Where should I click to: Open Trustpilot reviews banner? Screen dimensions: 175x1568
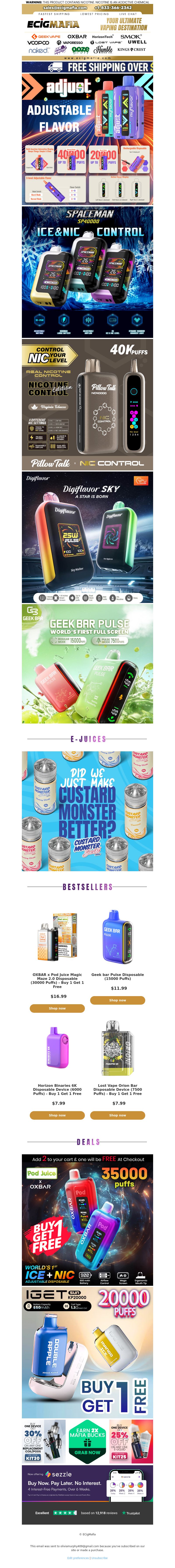click(87, 1513)
